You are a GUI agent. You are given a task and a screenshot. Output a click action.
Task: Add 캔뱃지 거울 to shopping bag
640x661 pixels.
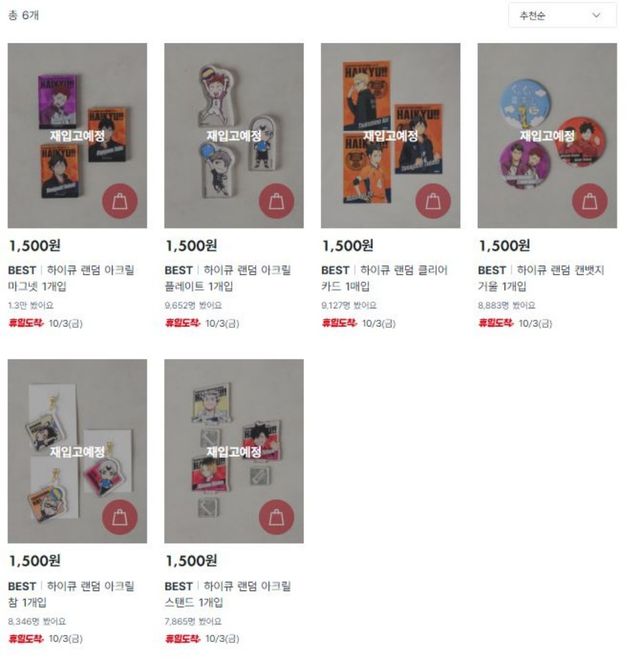[589, 202]
